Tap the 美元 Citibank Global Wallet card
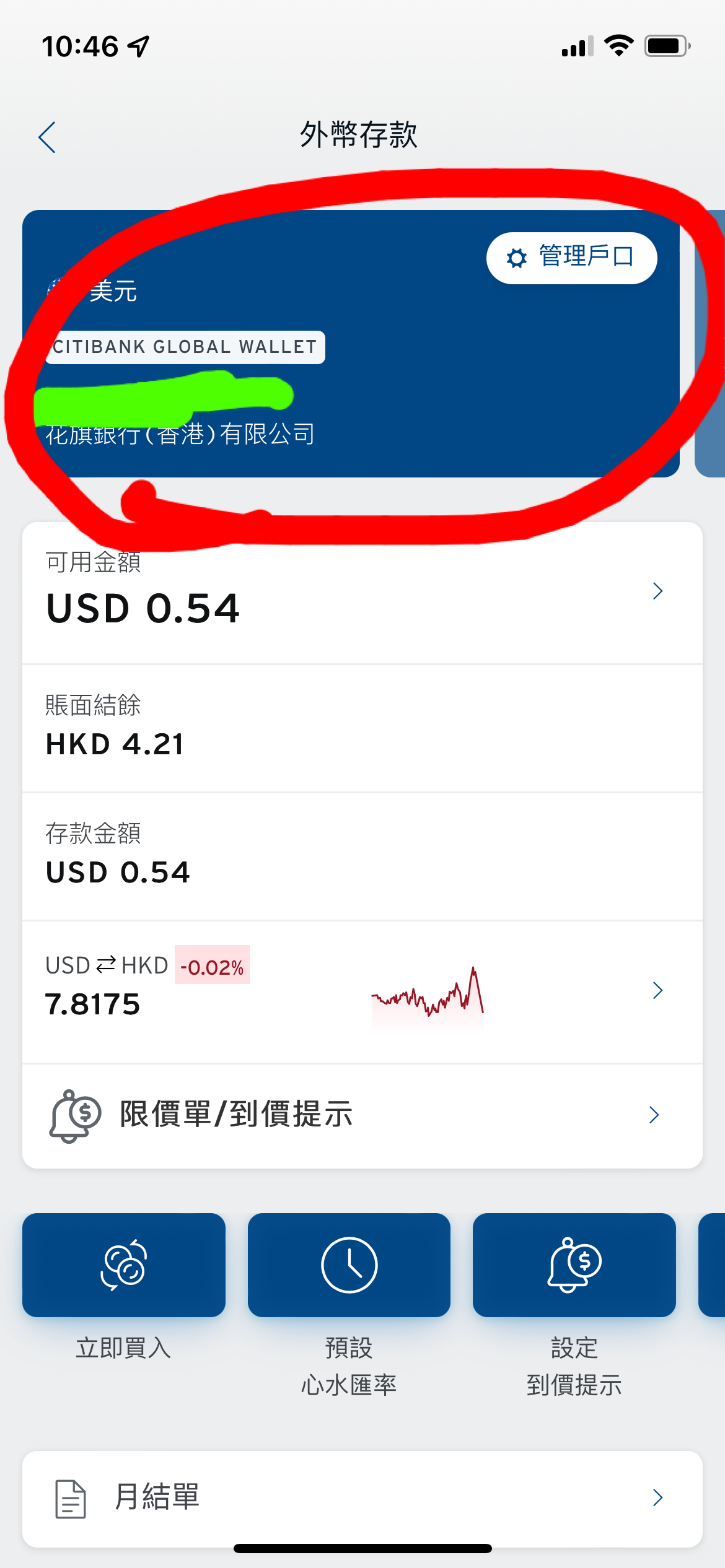The width and height of the screenshot is (725, 1568). point(351,344)
